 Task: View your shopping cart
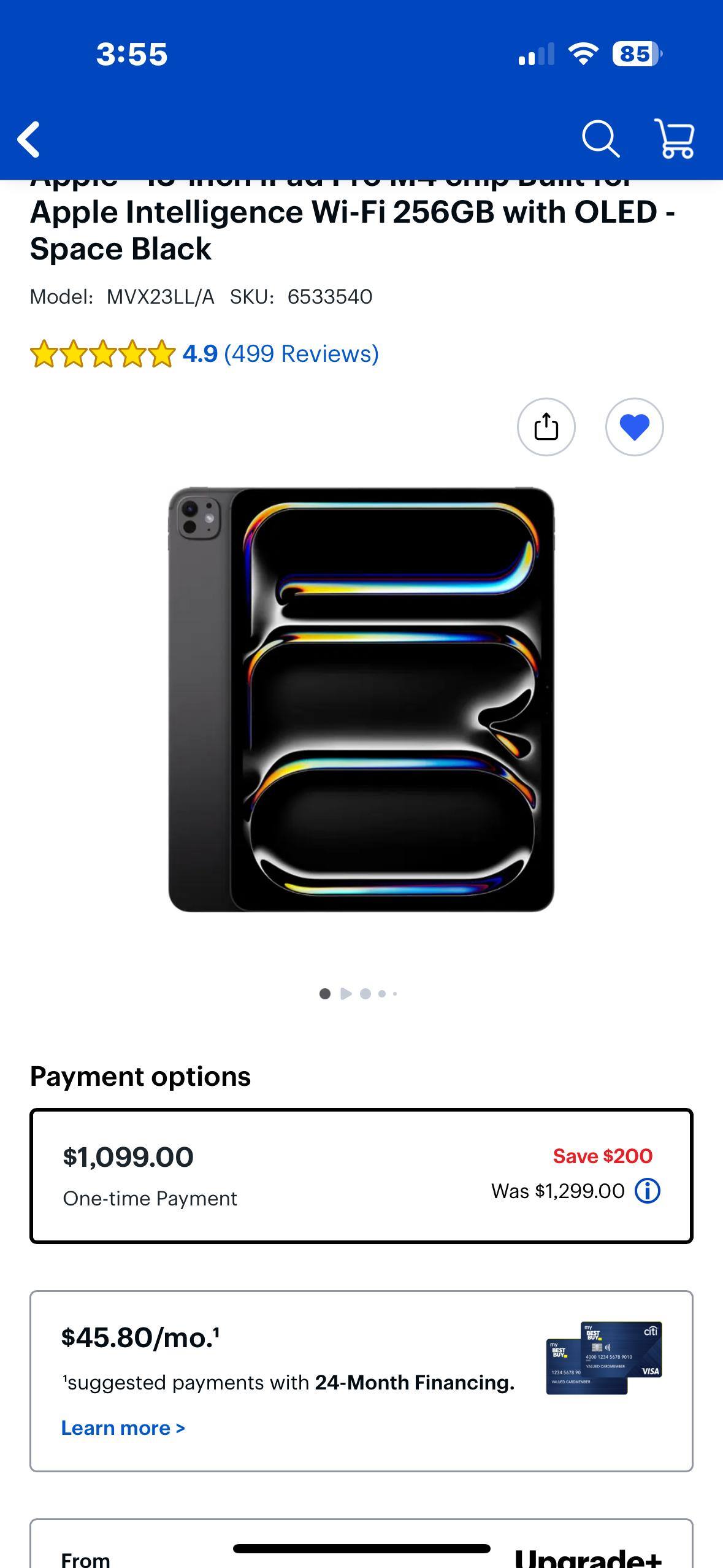pos(675,140)
